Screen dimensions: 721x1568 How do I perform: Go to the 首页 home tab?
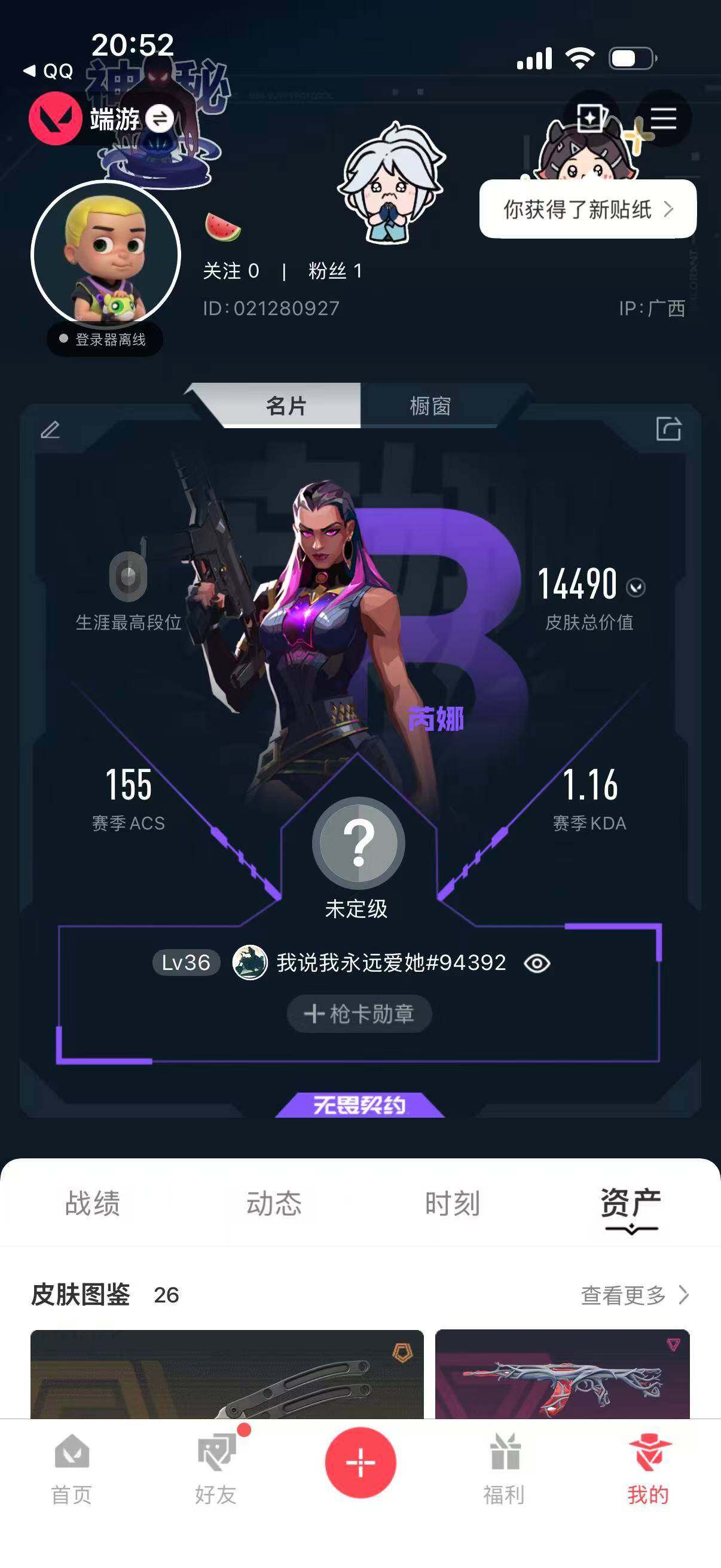coord(72,1469)
